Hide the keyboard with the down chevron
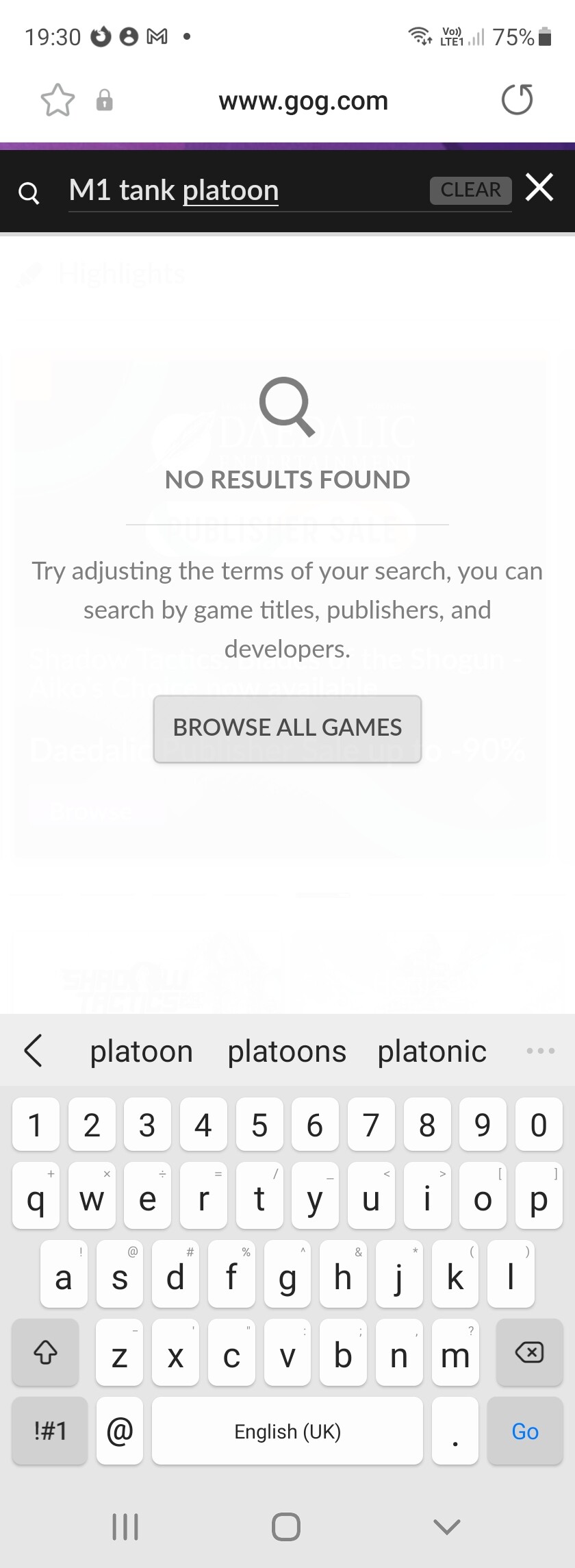This screenshot has height=1568, width=575. 447,1527
